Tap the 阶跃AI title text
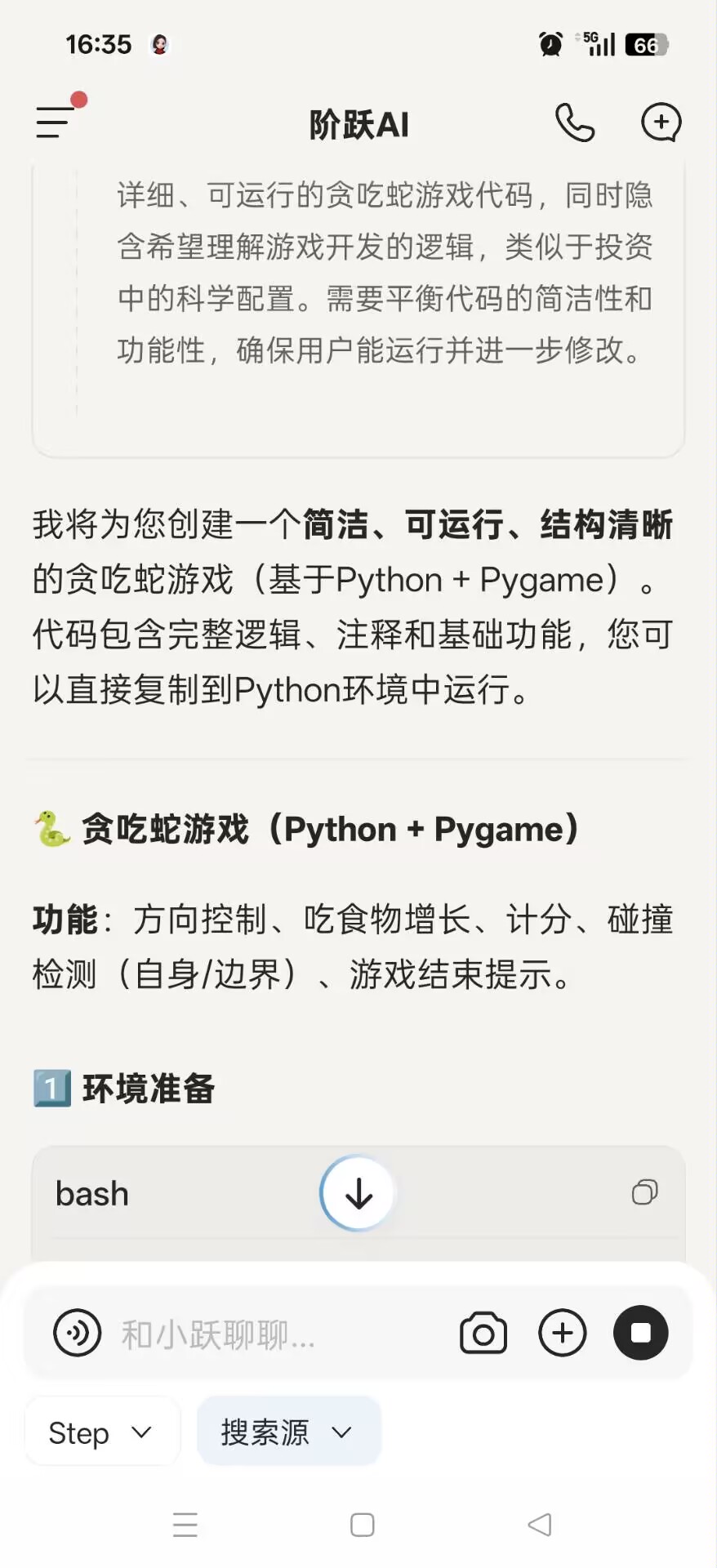This screenshot has height=1568, width=717. click(x=359, y=124)
